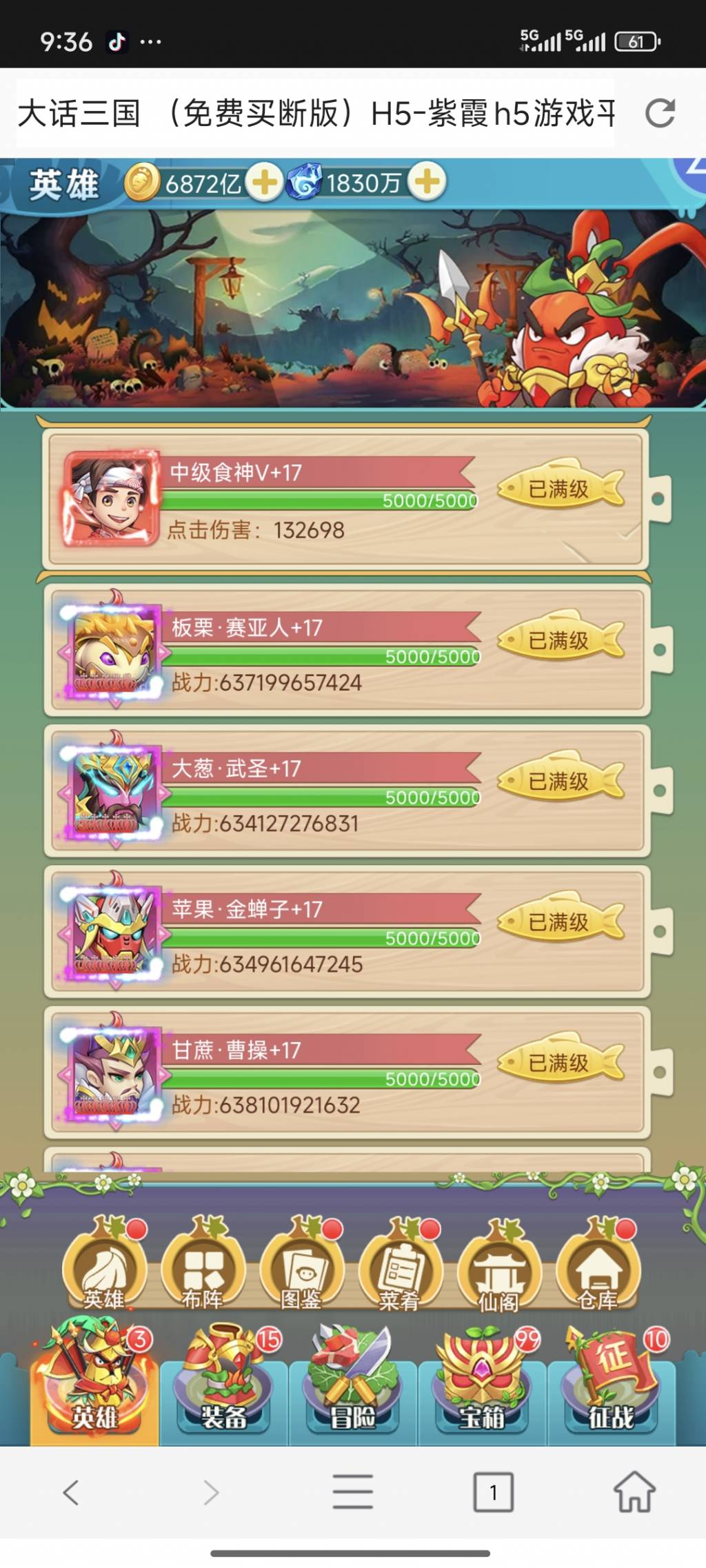706x1568 pixels.
Task: Open the 征战 main tab
Action: point(611,1381)
